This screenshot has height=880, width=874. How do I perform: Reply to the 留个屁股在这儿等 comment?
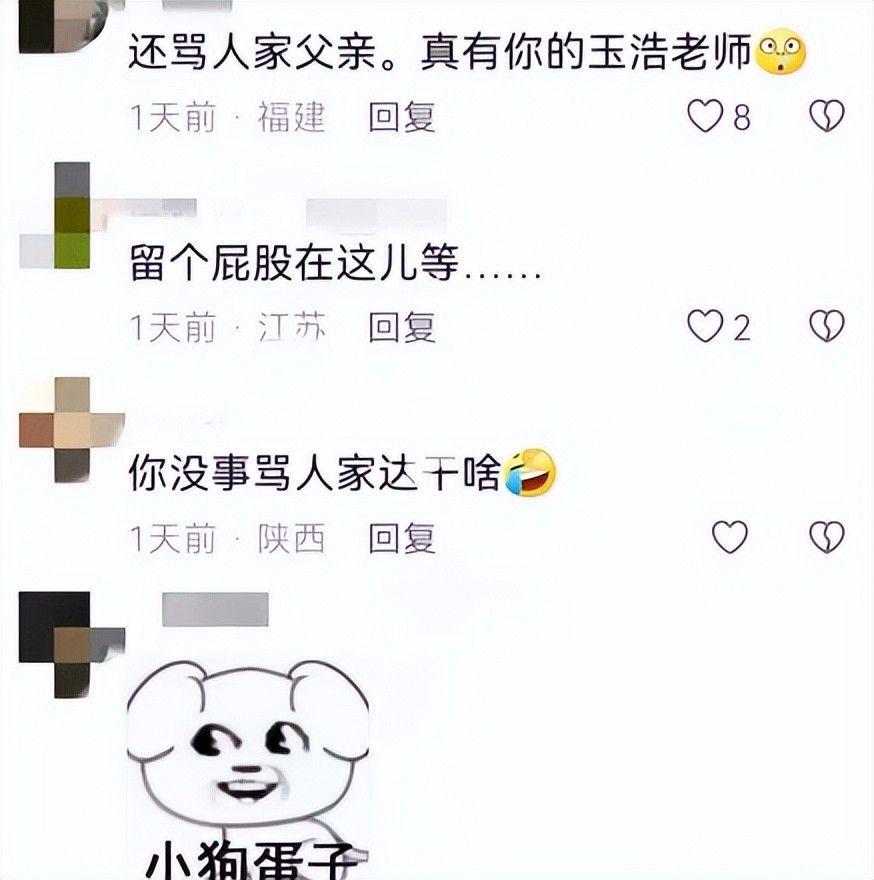point(402,327)
